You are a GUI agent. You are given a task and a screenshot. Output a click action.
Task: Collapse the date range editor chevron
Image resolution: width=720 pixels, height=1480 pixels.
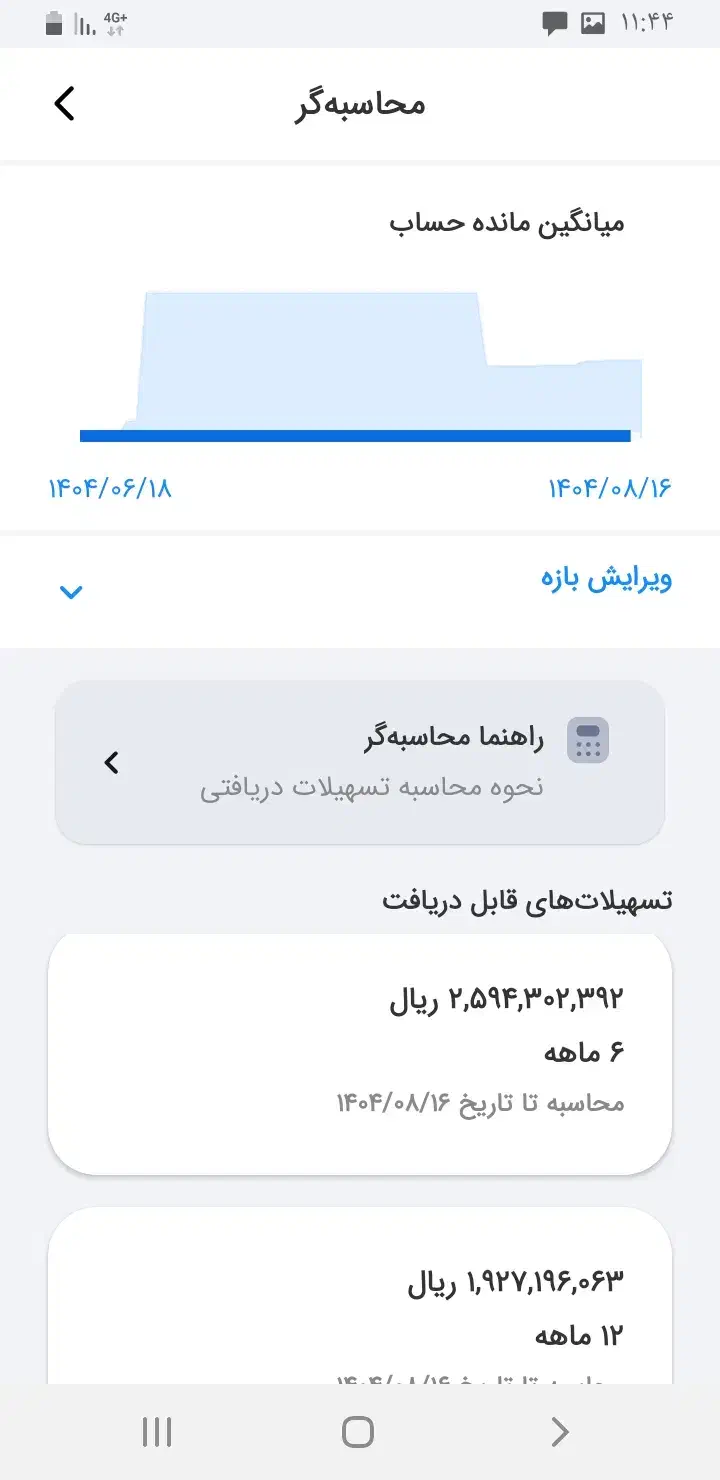71,592
